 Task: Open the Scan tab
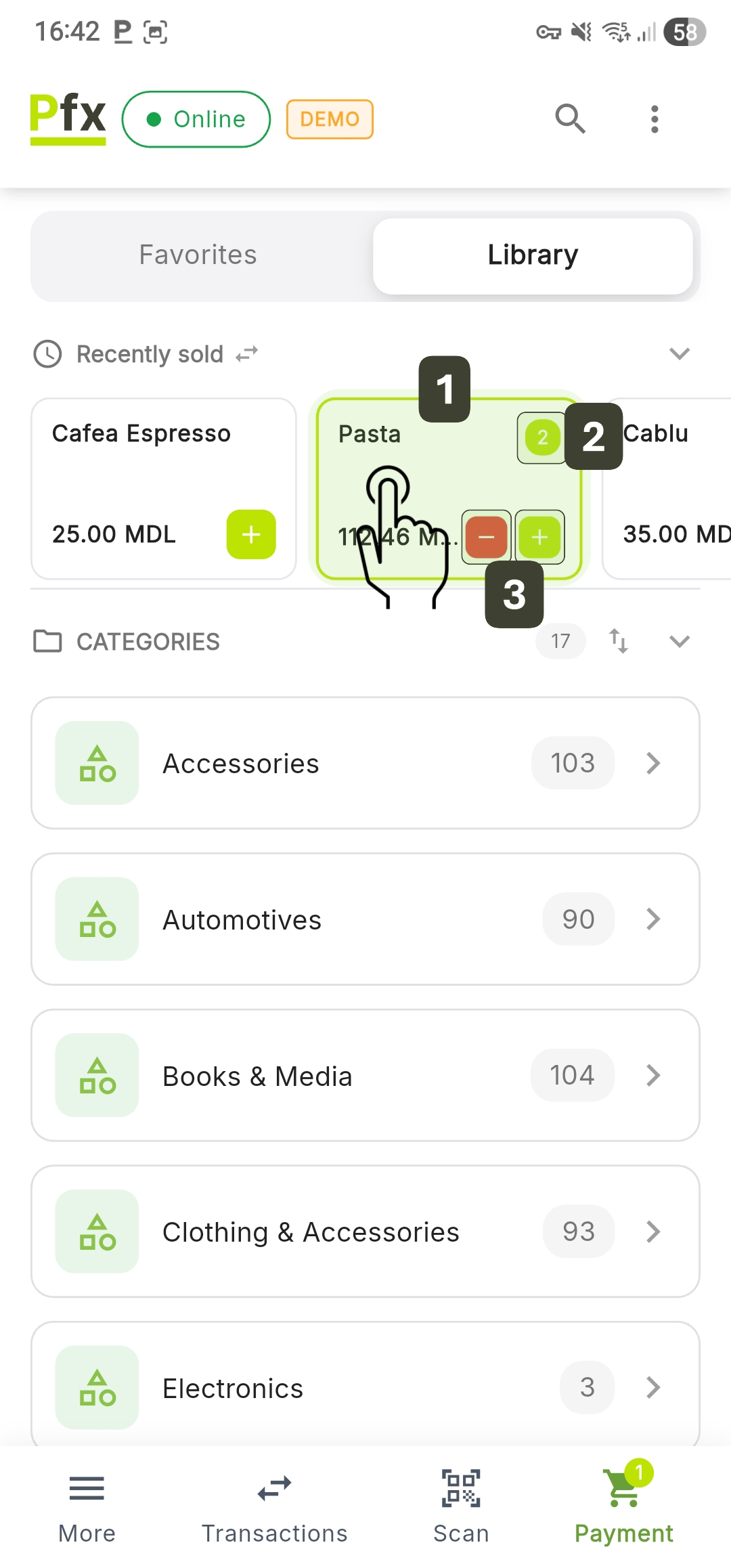461,1503
